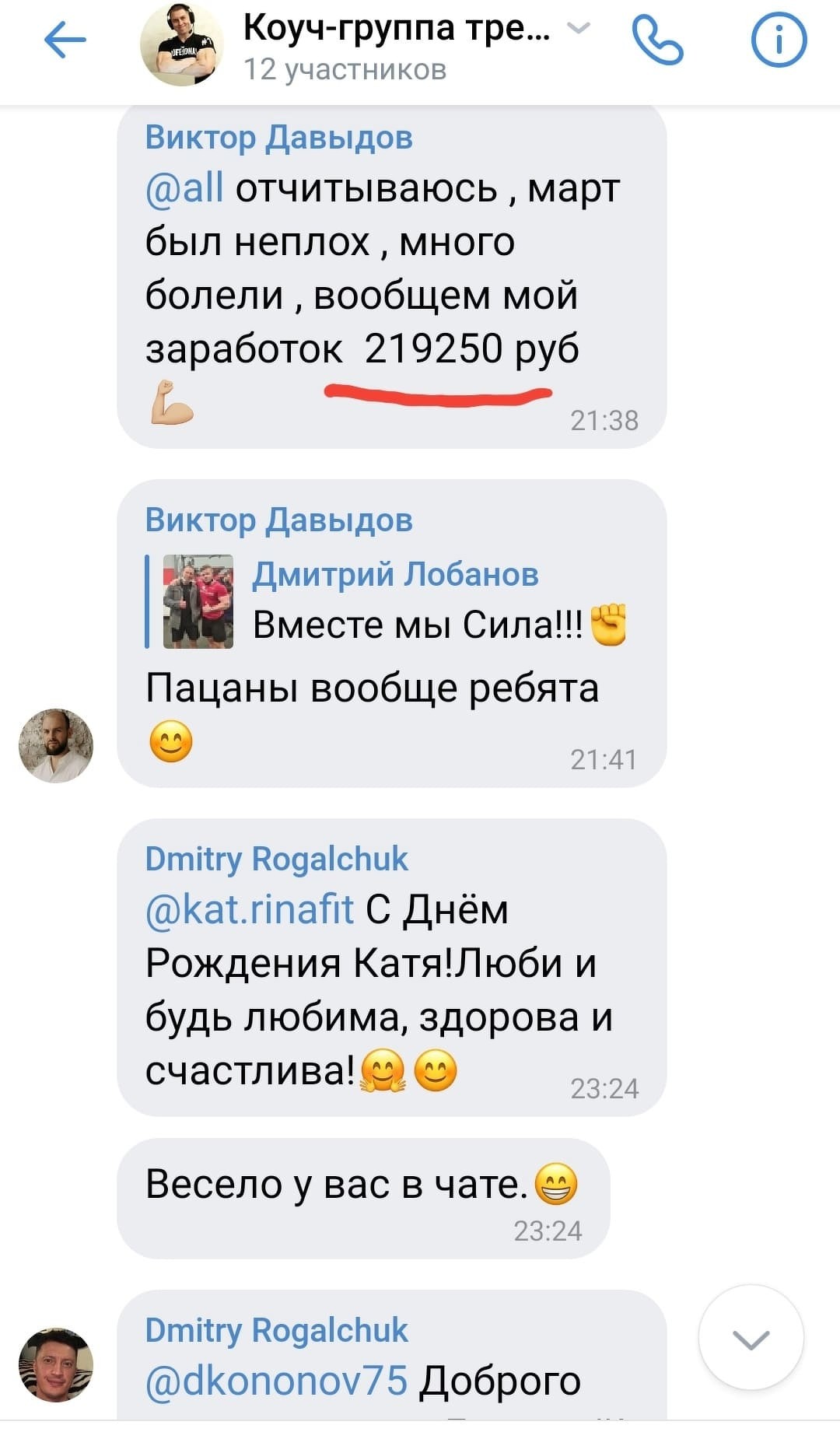The image size is (840, 1432).
Task: Start a call with the phone icon
Action: tap(657, 40)
